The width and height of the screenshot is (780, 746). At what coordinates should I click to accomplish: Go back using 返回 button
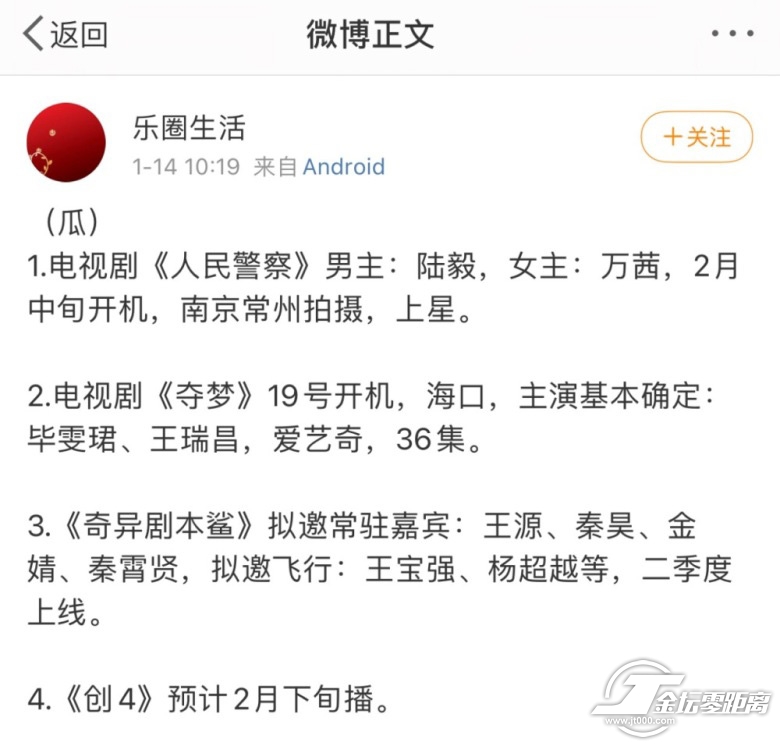coord(66,35)
